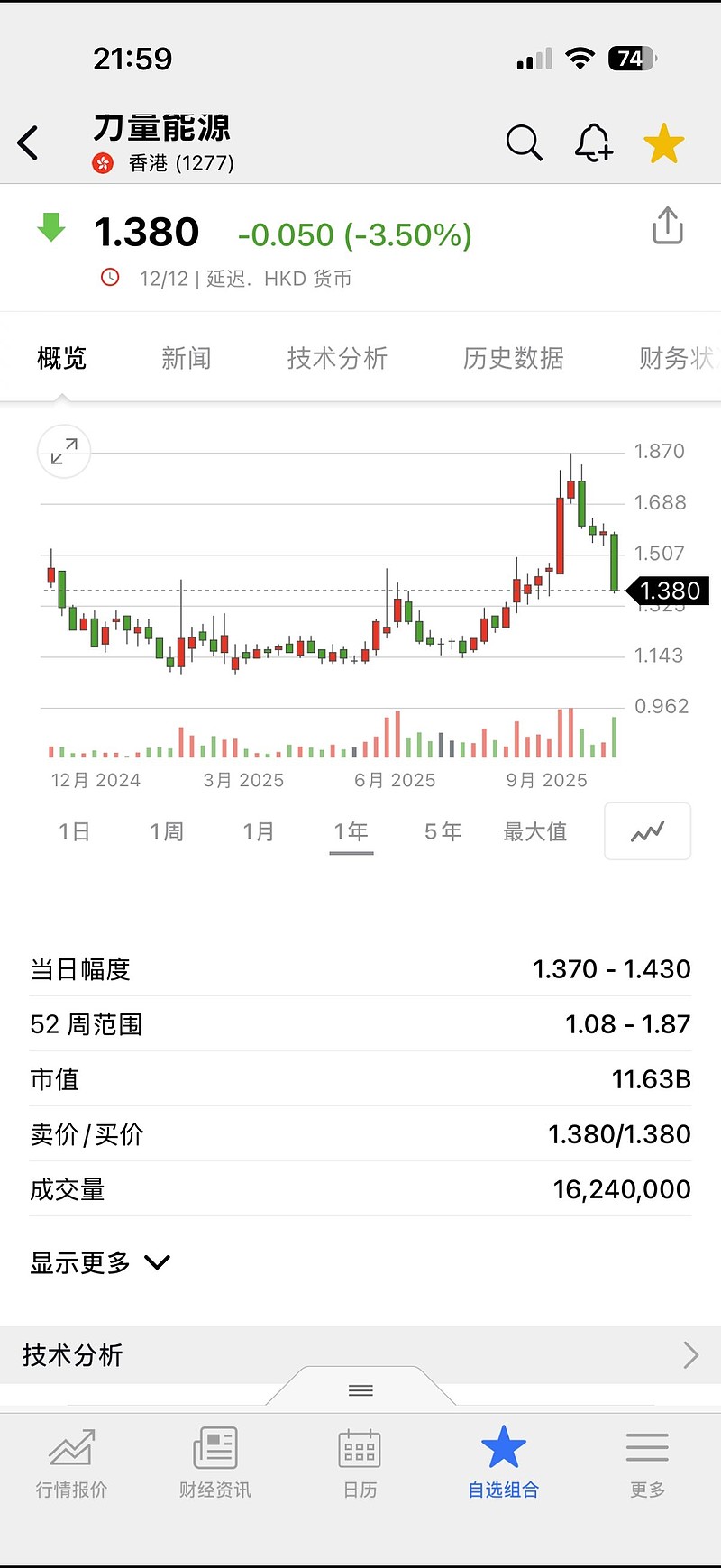Switch chart to line chart view
This screenshot has width=721, height=1568.
[x=647, y=831]
